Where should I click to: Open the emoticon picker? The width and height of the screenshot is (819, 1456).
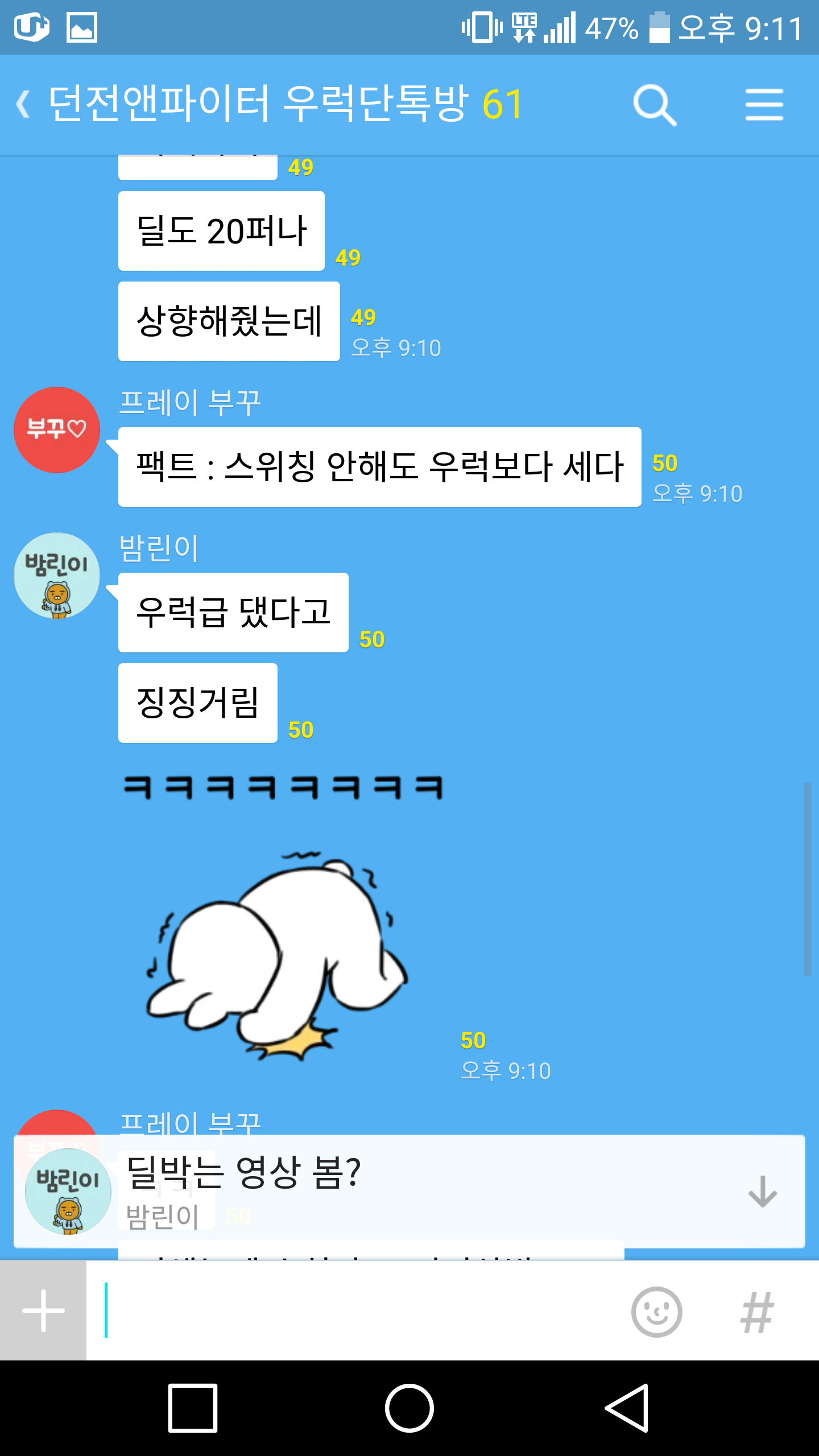tap(656, 1312)
